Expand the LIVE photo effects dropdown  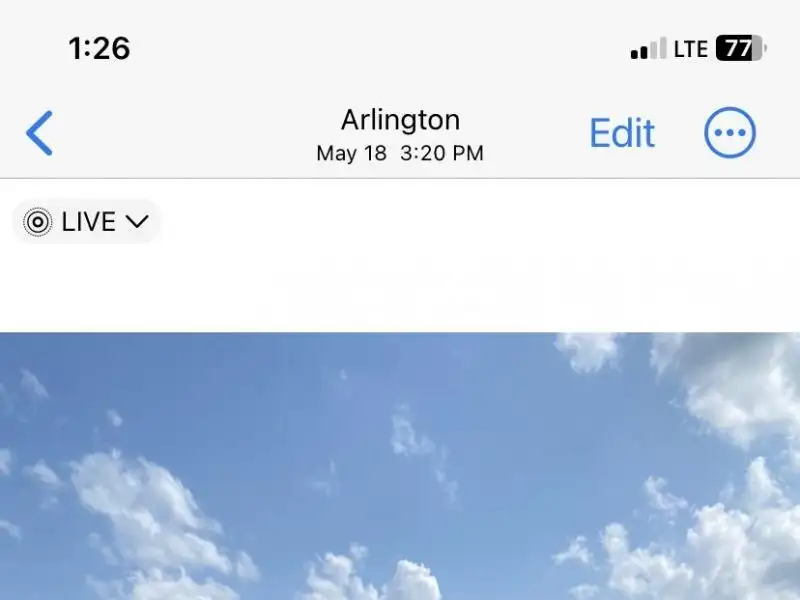pyautogui.click(x=87, y=221)
